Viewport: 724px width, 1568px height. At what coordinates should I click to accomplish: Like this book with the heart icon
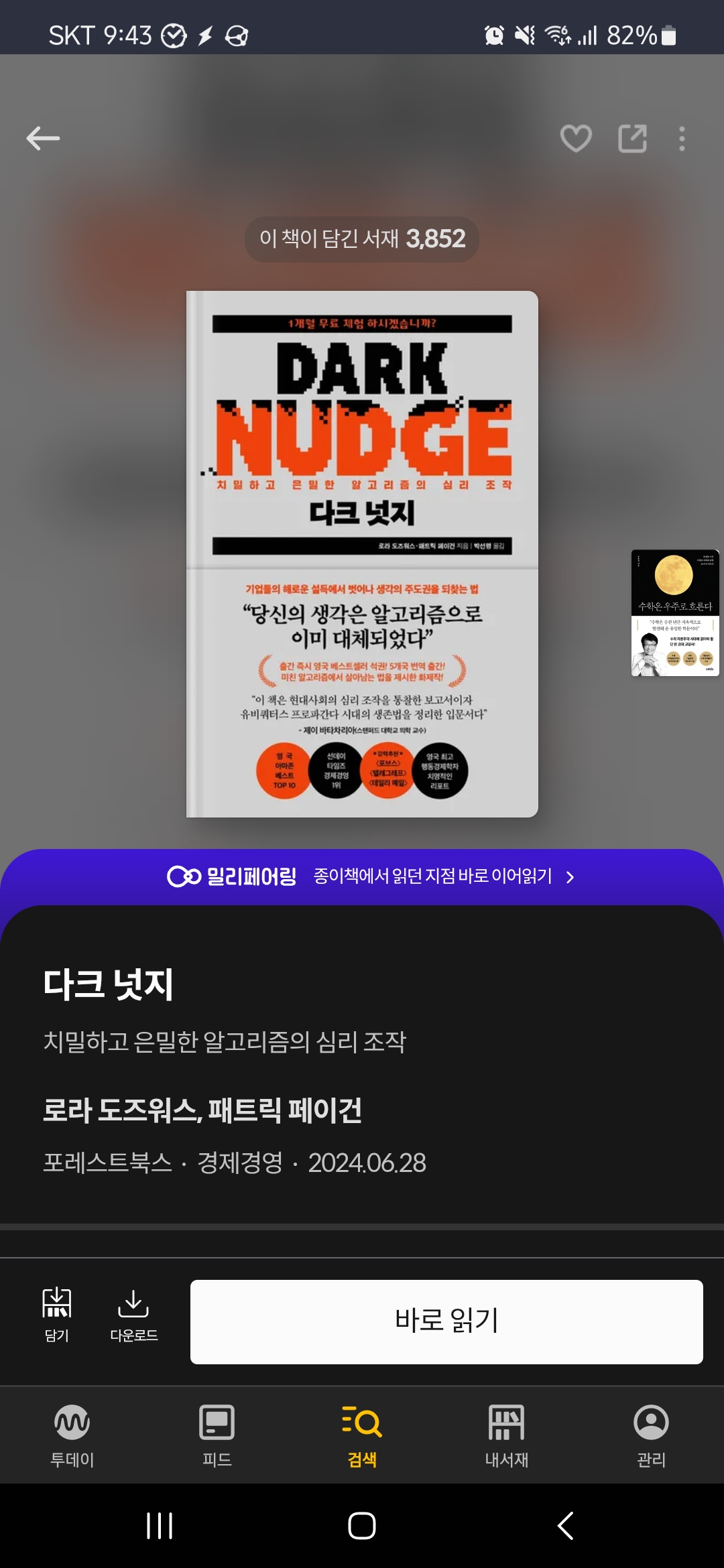point(576,139)
